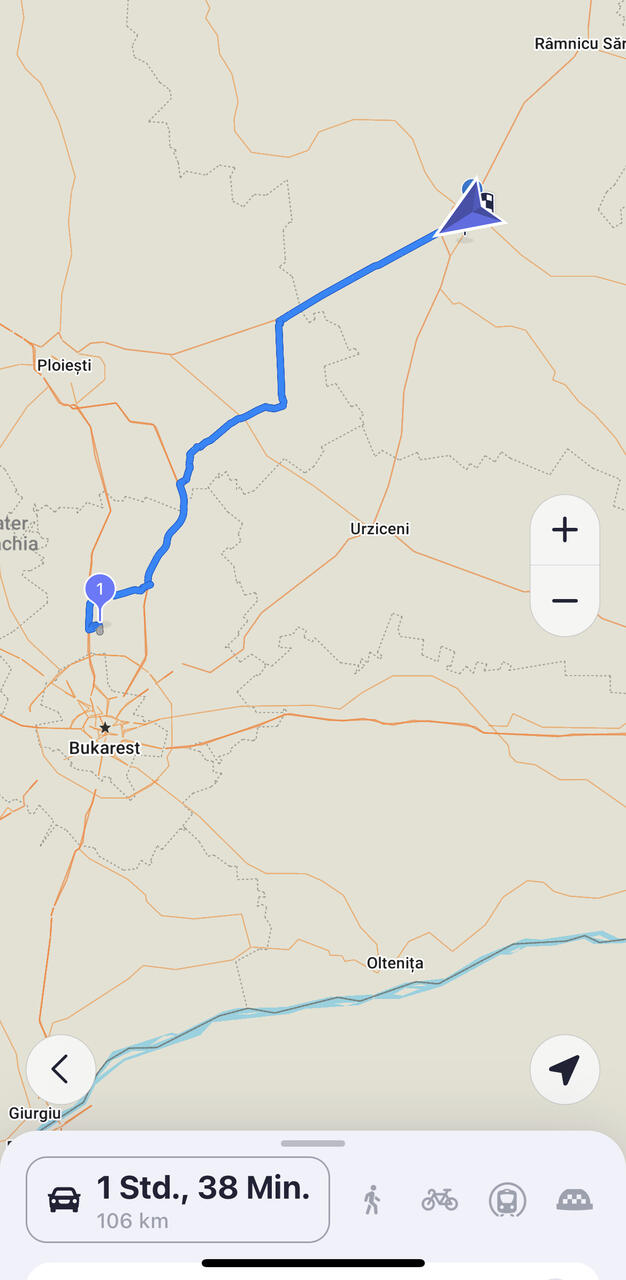Tap the destination flag marker
Screen dimensions: 626x1280
click(x=487, y=203)
